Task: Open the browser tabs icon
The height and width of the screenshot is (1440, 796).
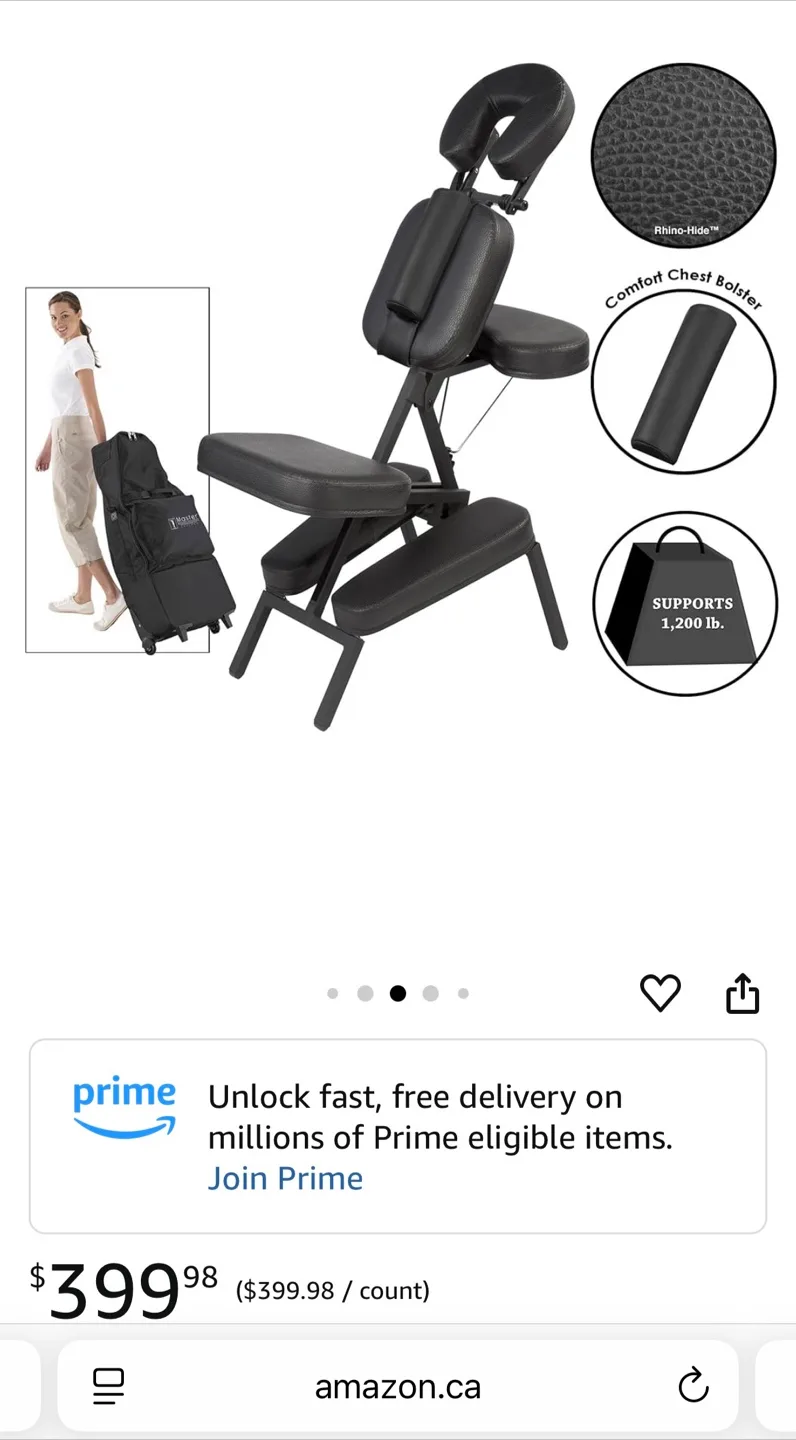Action: [108, 1386]
